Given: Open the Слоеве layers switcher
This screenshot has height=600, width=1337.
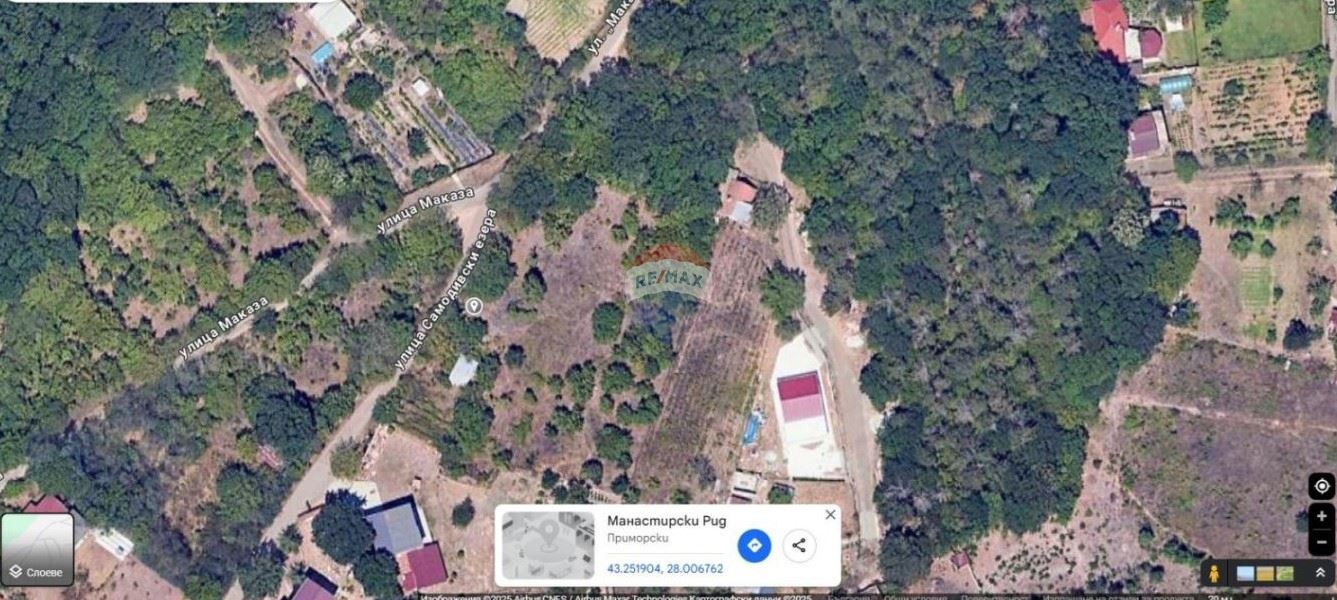Looking at the screenshot, I should point(37,549).
